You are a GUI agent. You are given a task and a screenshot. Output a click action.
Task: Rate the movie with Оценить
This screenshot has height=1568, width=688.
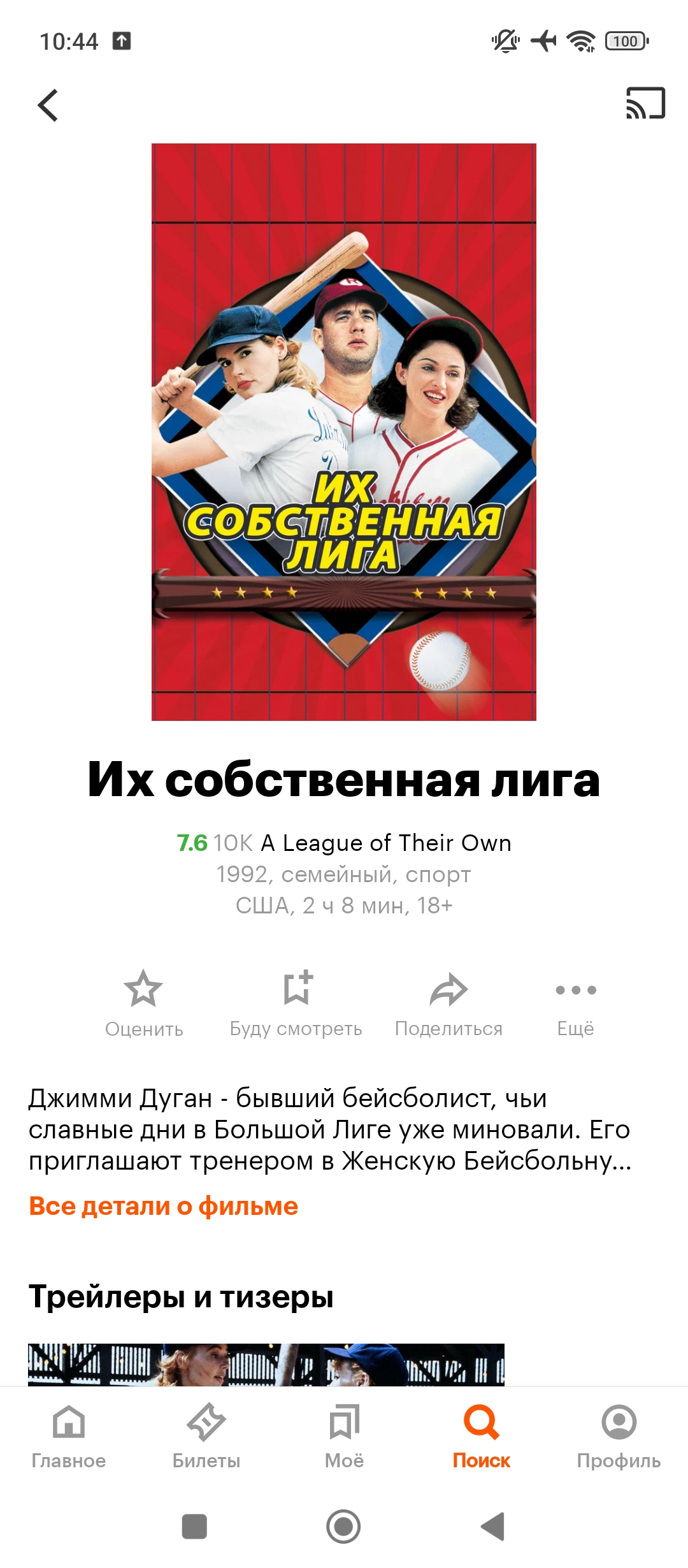pyautogui.click(x=143, y=1001)
